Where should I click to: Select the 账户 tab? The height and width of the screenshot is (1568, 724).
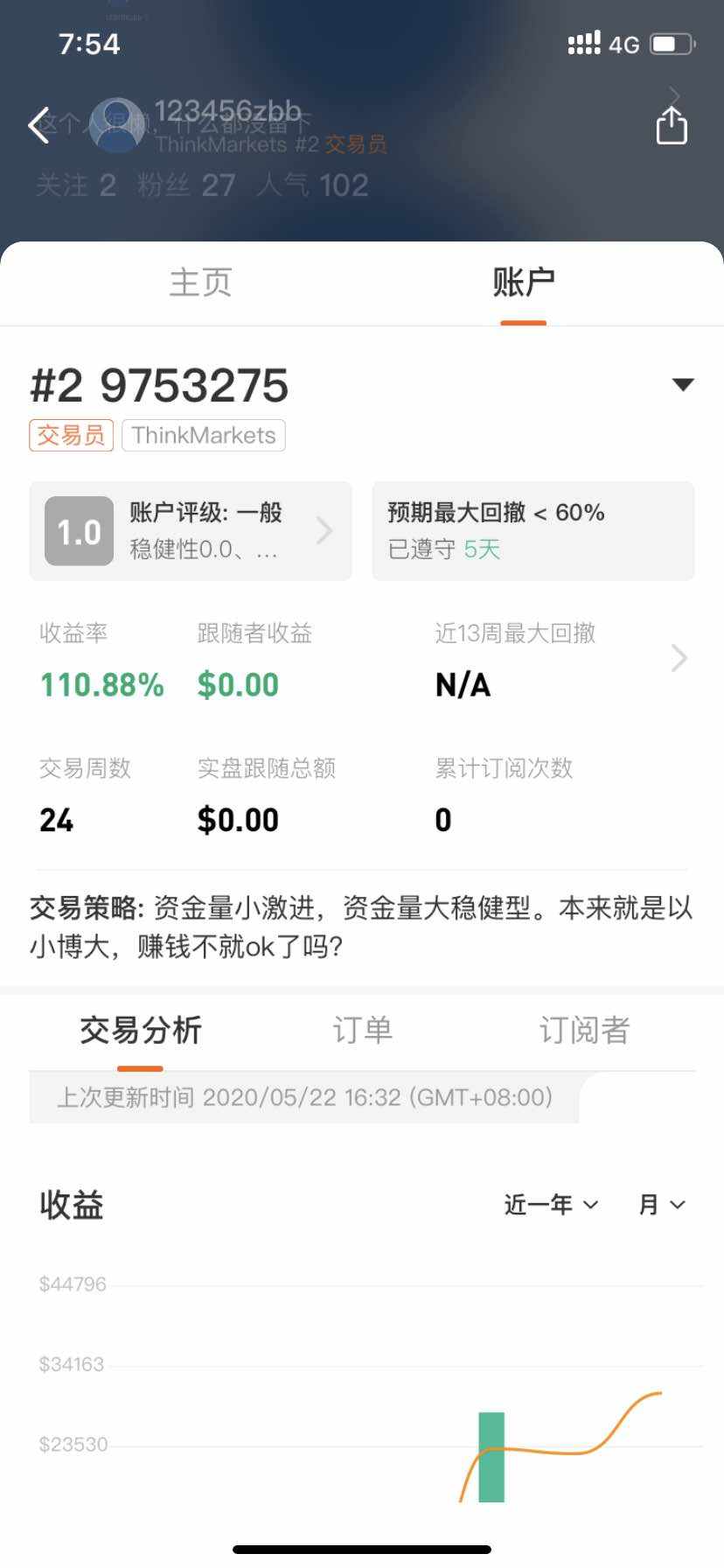pyautogui.click(x=523, y=283)
